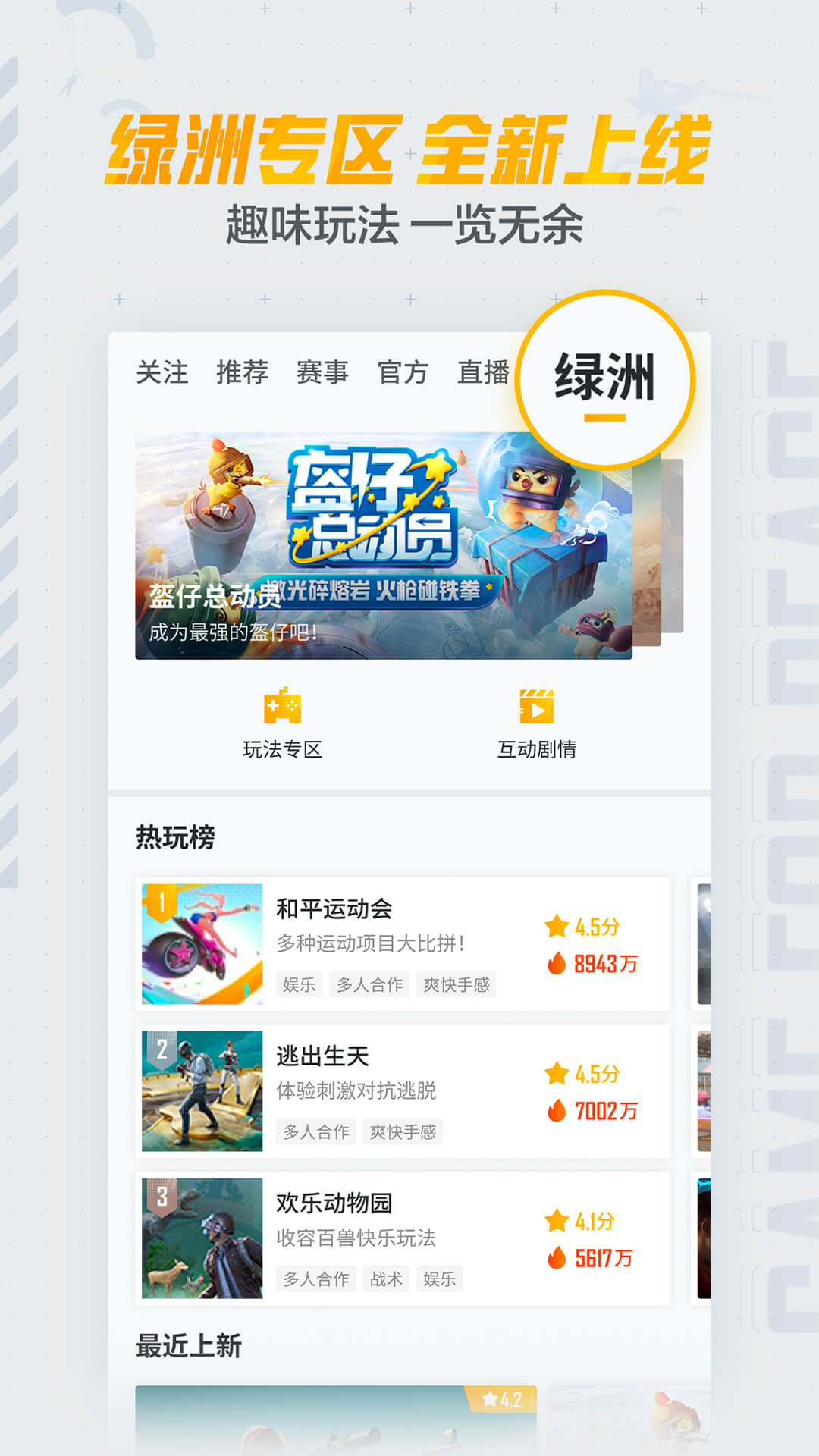
Task: Click the 热玩榜 section heading
Action: (x=174, y=834)
